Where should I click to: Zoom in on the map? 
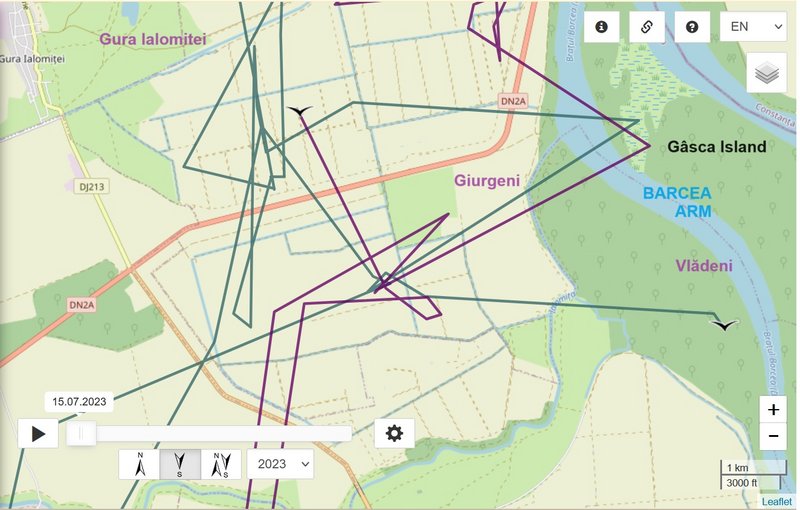[773, 410]
